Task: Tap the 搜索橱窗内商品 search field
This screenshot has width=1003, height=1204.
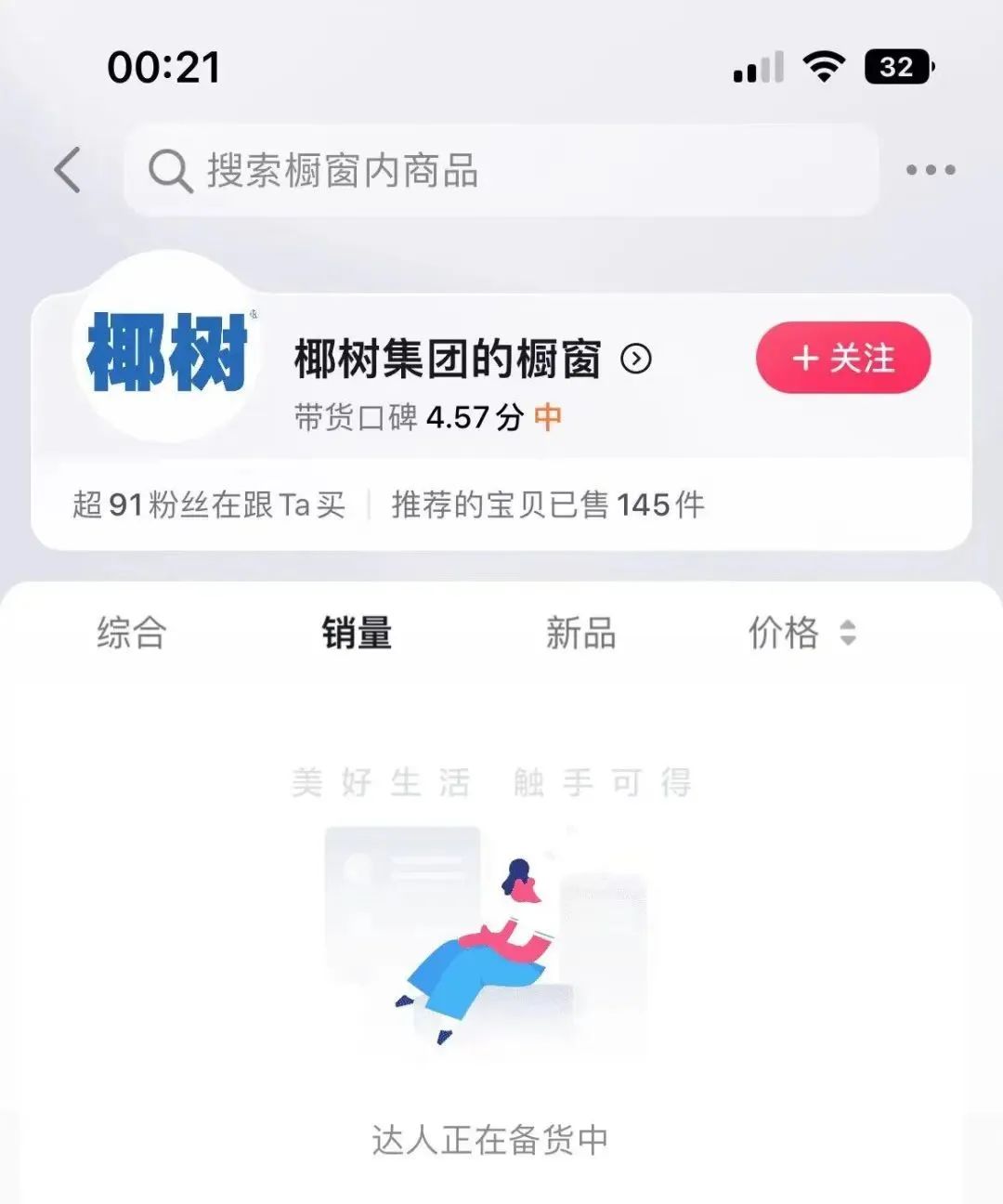Action: pyautogui.click(x=501, y=171)
